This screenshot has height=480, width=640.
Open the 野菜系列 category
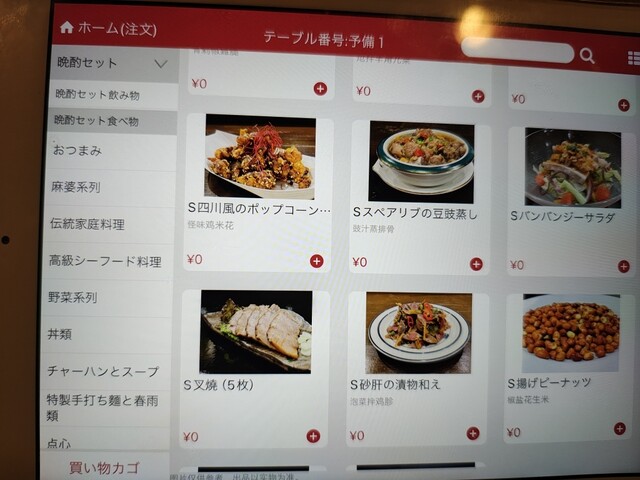(74, 298)
